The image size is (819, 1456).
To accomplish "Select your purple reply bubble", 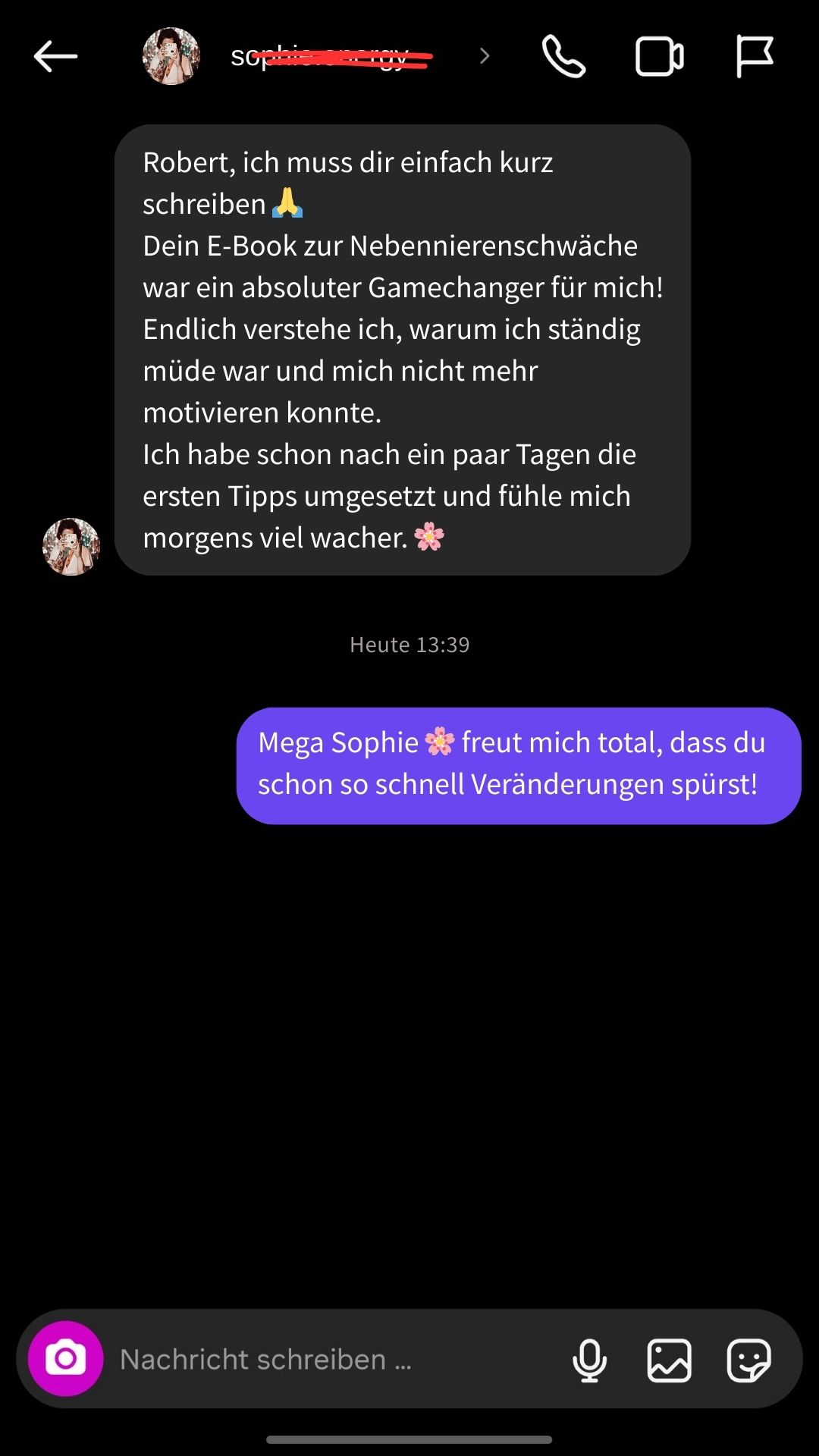I will click(520, 764).
